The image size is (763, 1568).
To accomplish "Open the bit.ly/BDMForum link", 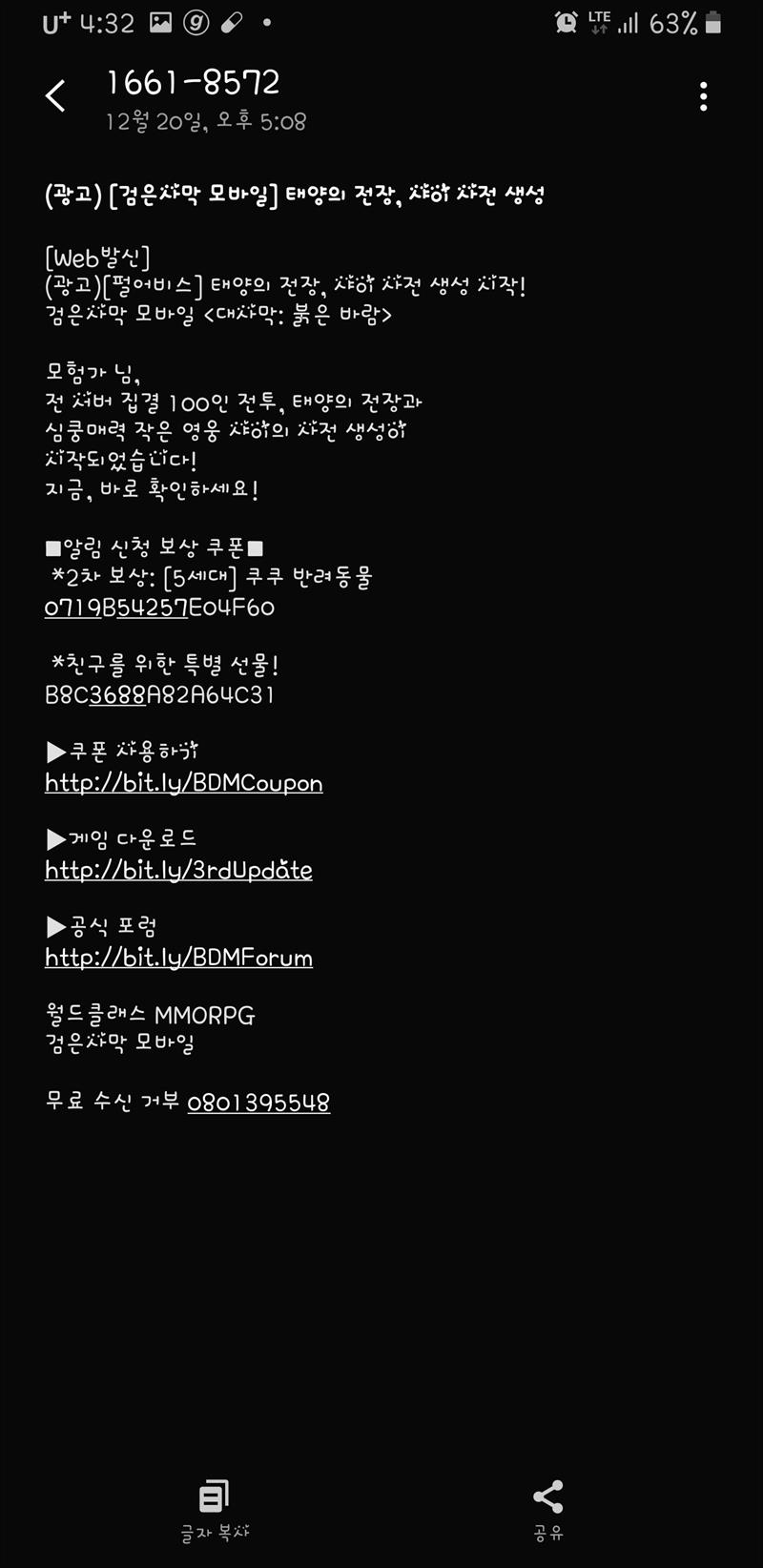I will 178,957.
